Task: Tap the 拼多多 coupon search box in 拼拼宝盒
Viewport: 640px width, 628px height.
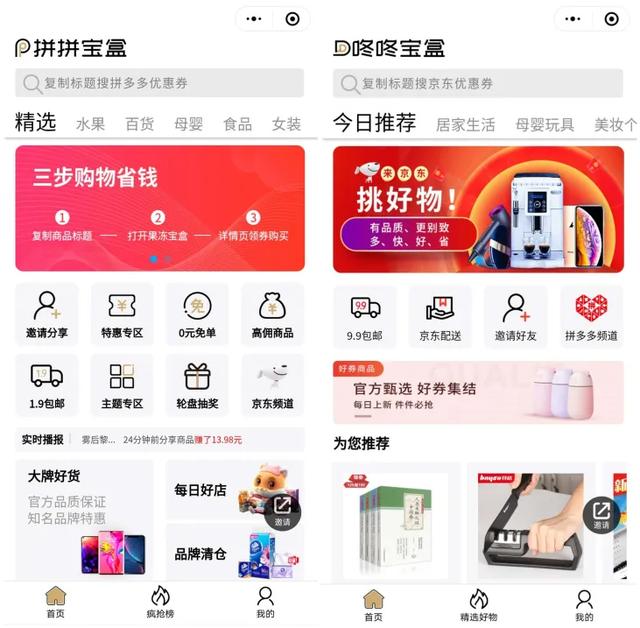Action: pos(160,83)
